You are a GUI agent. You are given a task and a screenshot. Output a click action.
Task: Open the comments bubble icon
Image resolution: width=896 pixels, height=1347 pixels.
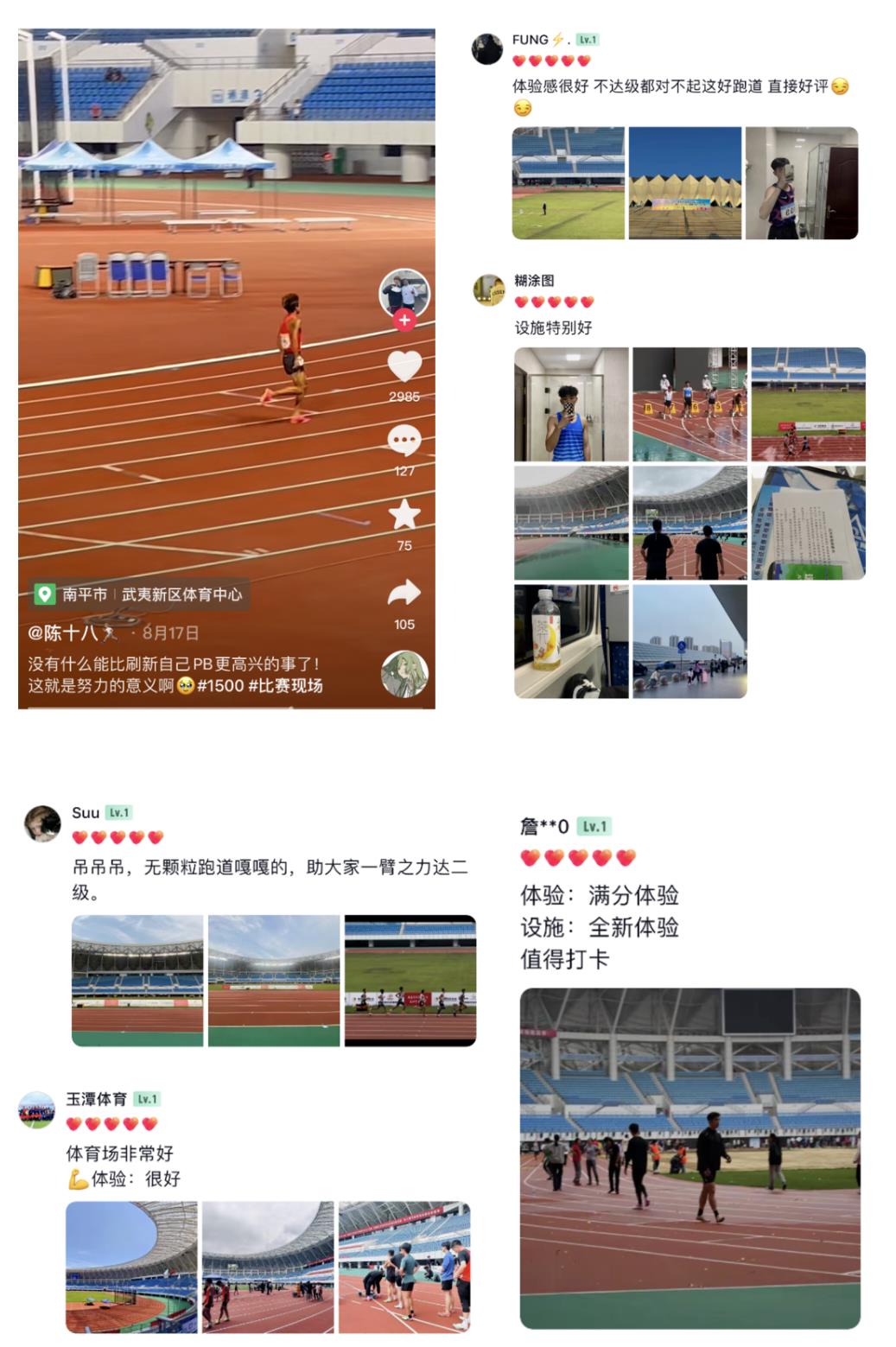pyautogui.click(x=403, y=442)
